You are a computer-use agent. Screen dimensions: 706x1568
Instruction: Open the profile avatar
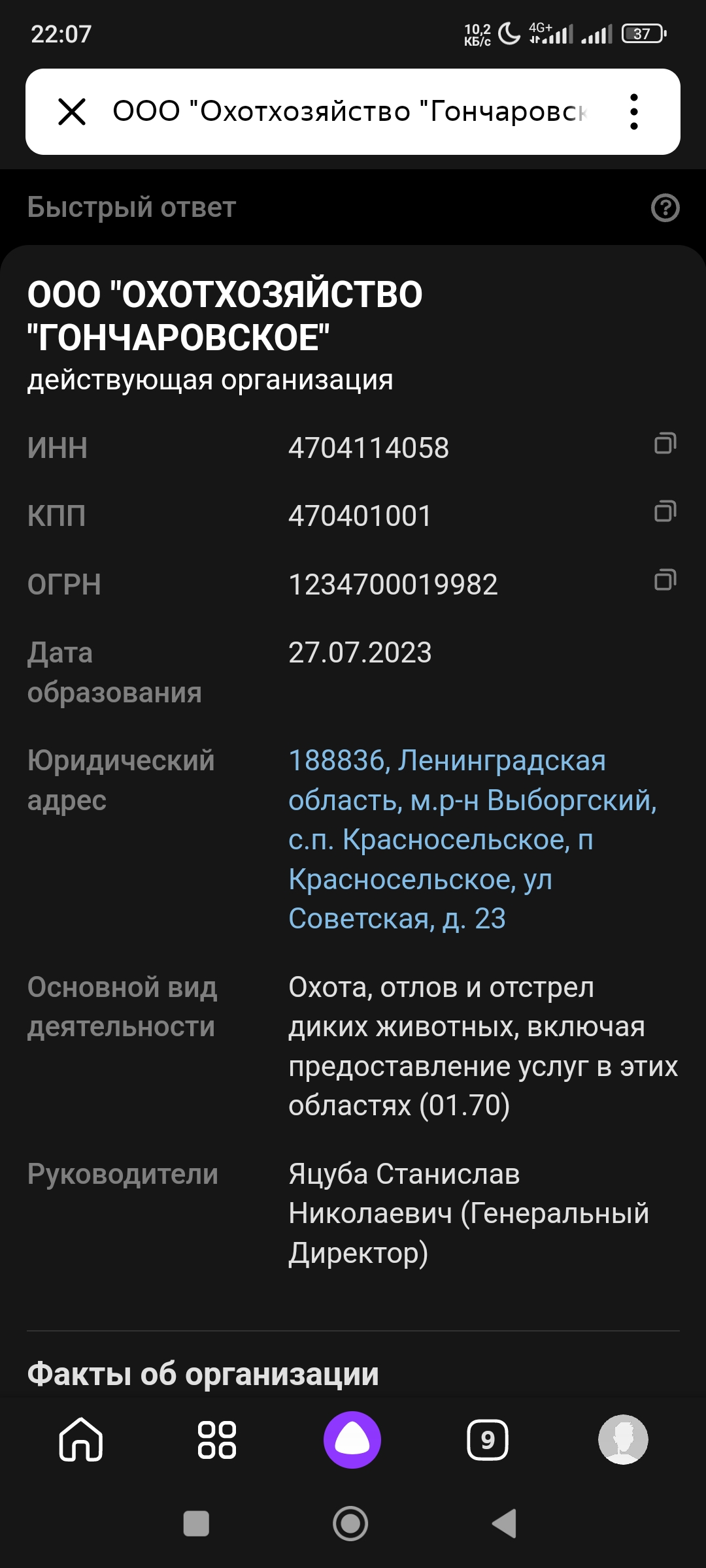coord(623,1439)
